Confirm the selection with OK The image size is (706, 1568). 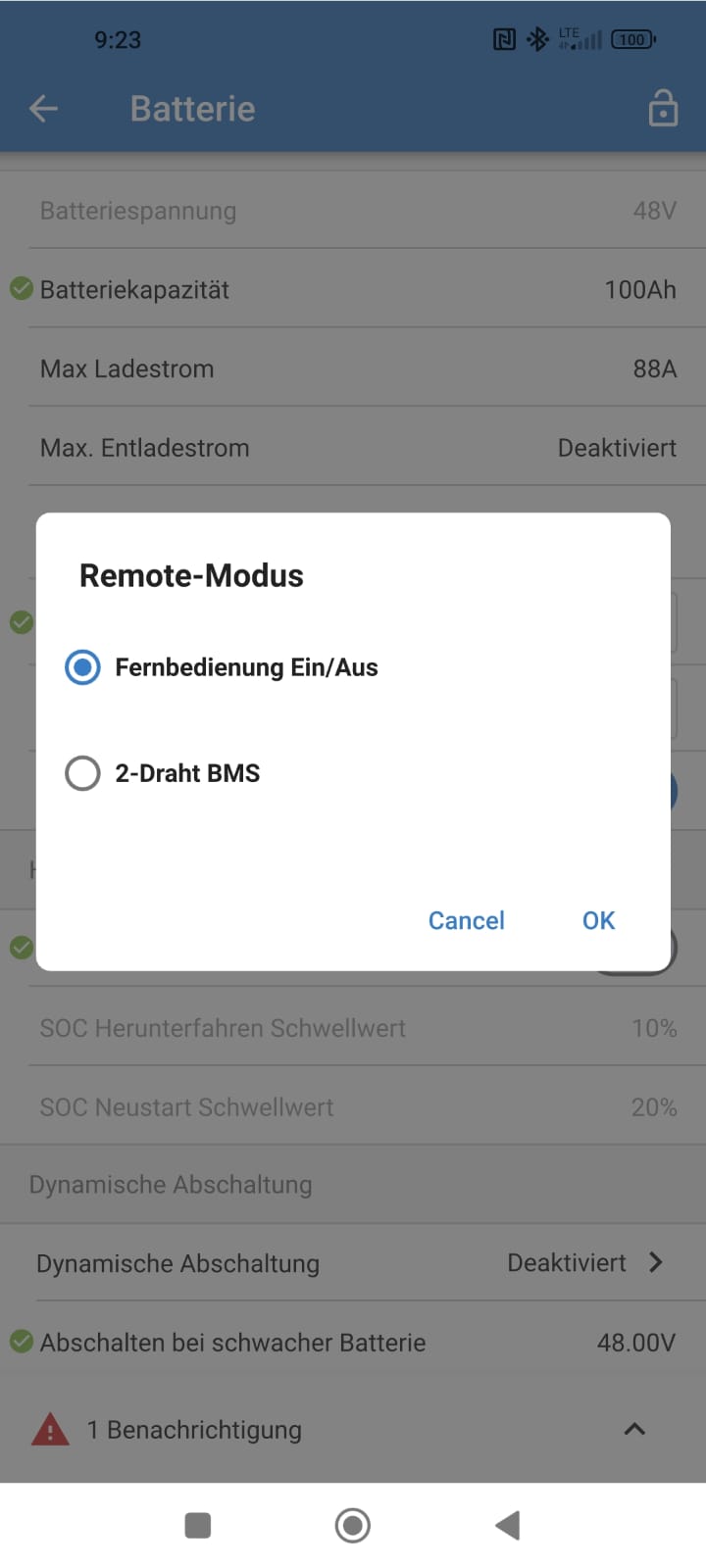point(598,920)
